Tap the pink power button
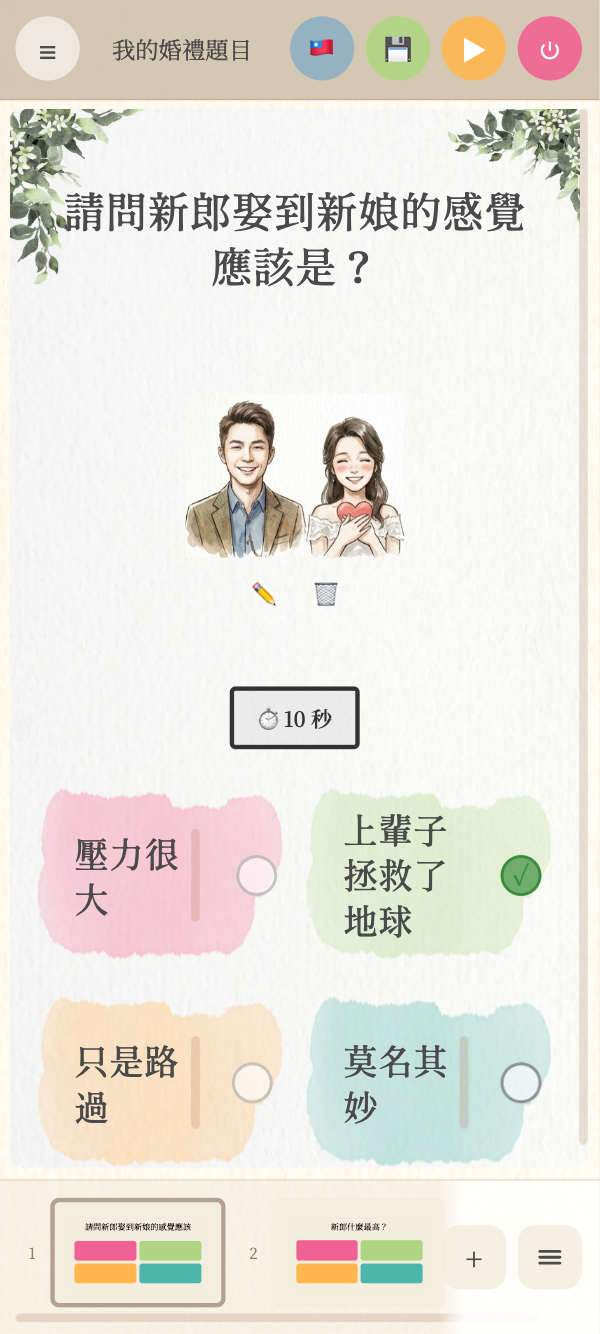This screenshot has width=600, height=1334. [549, 48]
